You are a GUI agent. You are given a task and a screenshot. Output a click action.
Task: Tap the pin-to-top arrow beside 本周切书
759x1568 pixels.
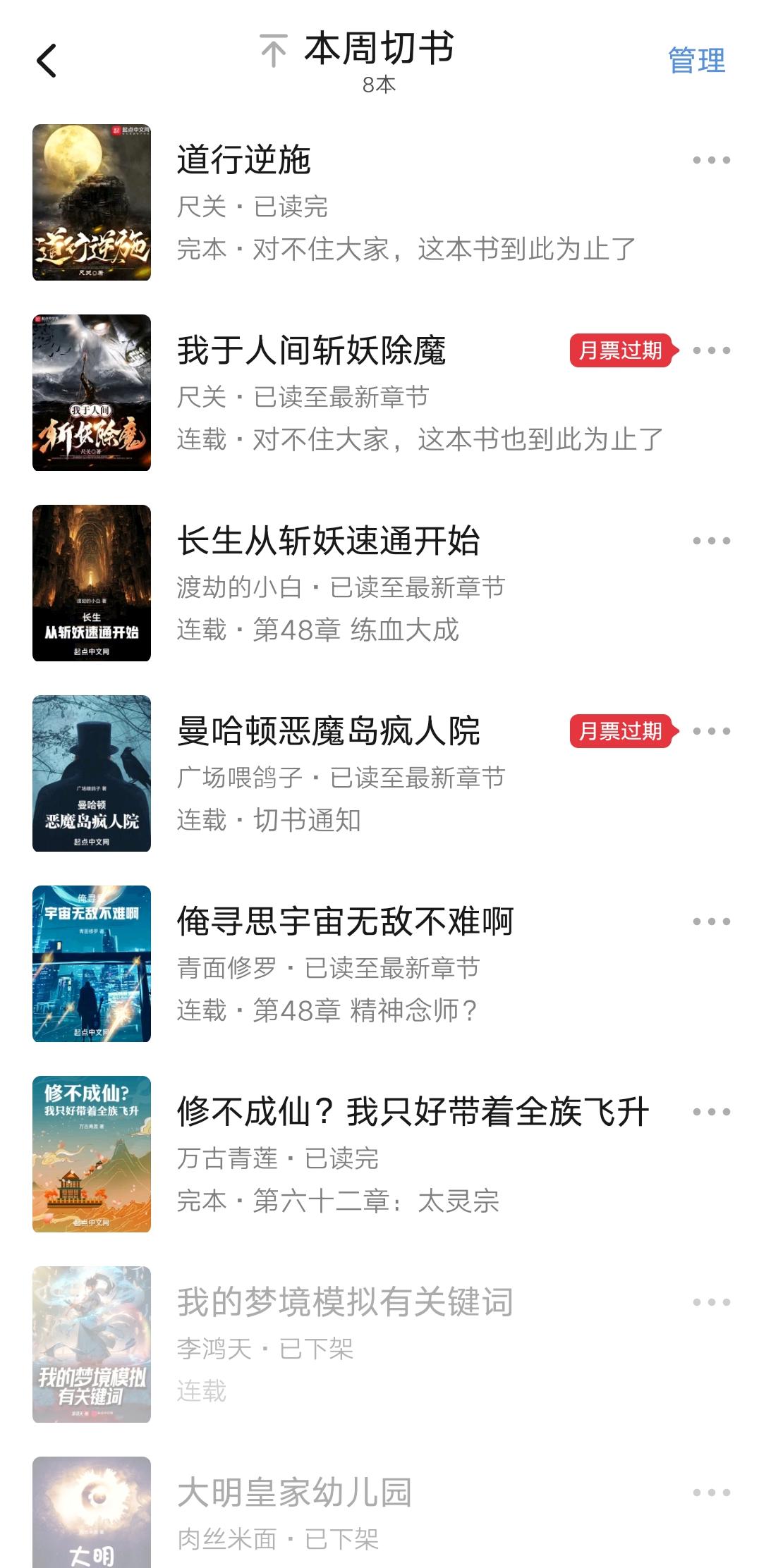pos(274,51)
